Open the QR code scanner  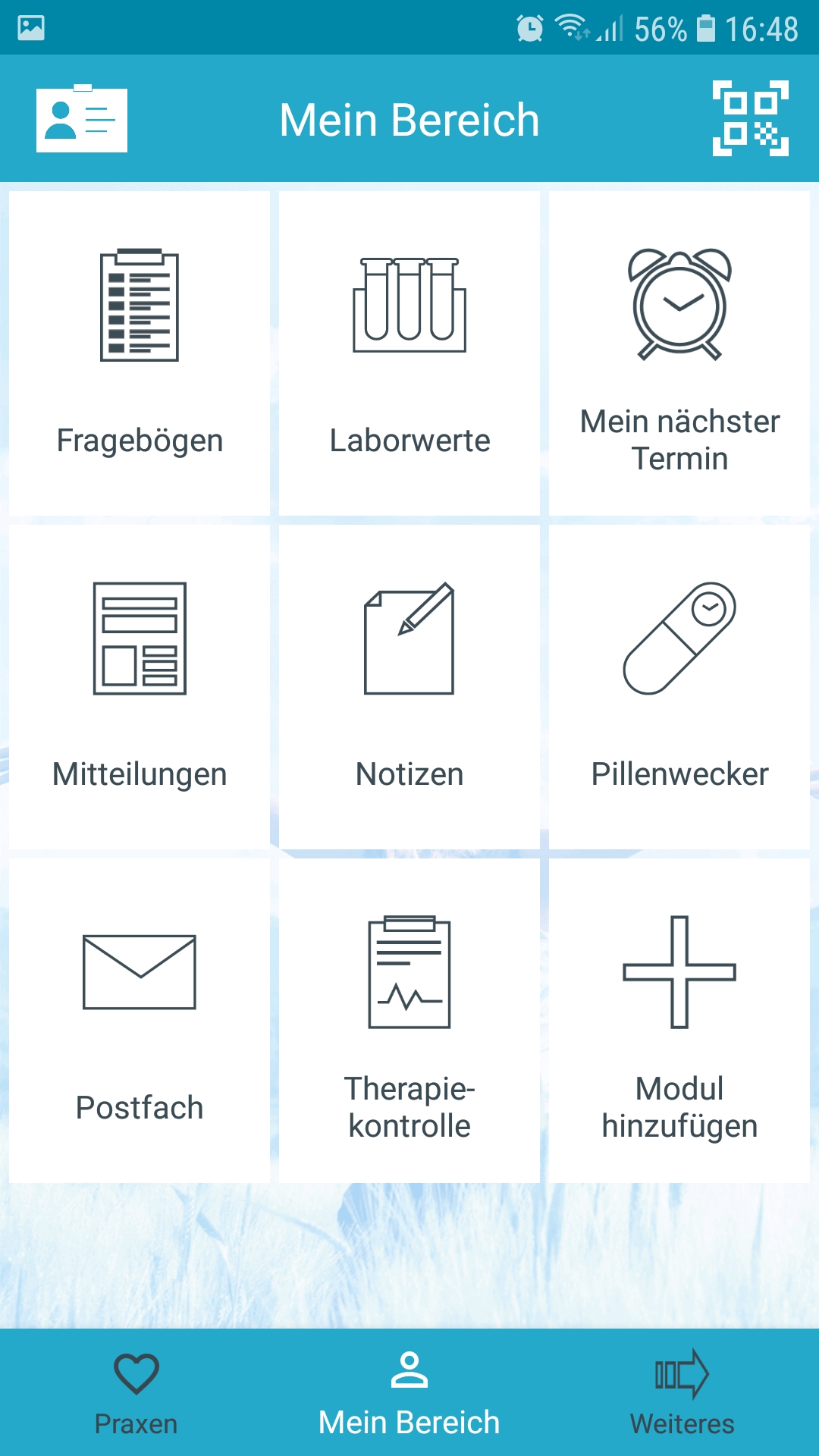coord(750,118)
